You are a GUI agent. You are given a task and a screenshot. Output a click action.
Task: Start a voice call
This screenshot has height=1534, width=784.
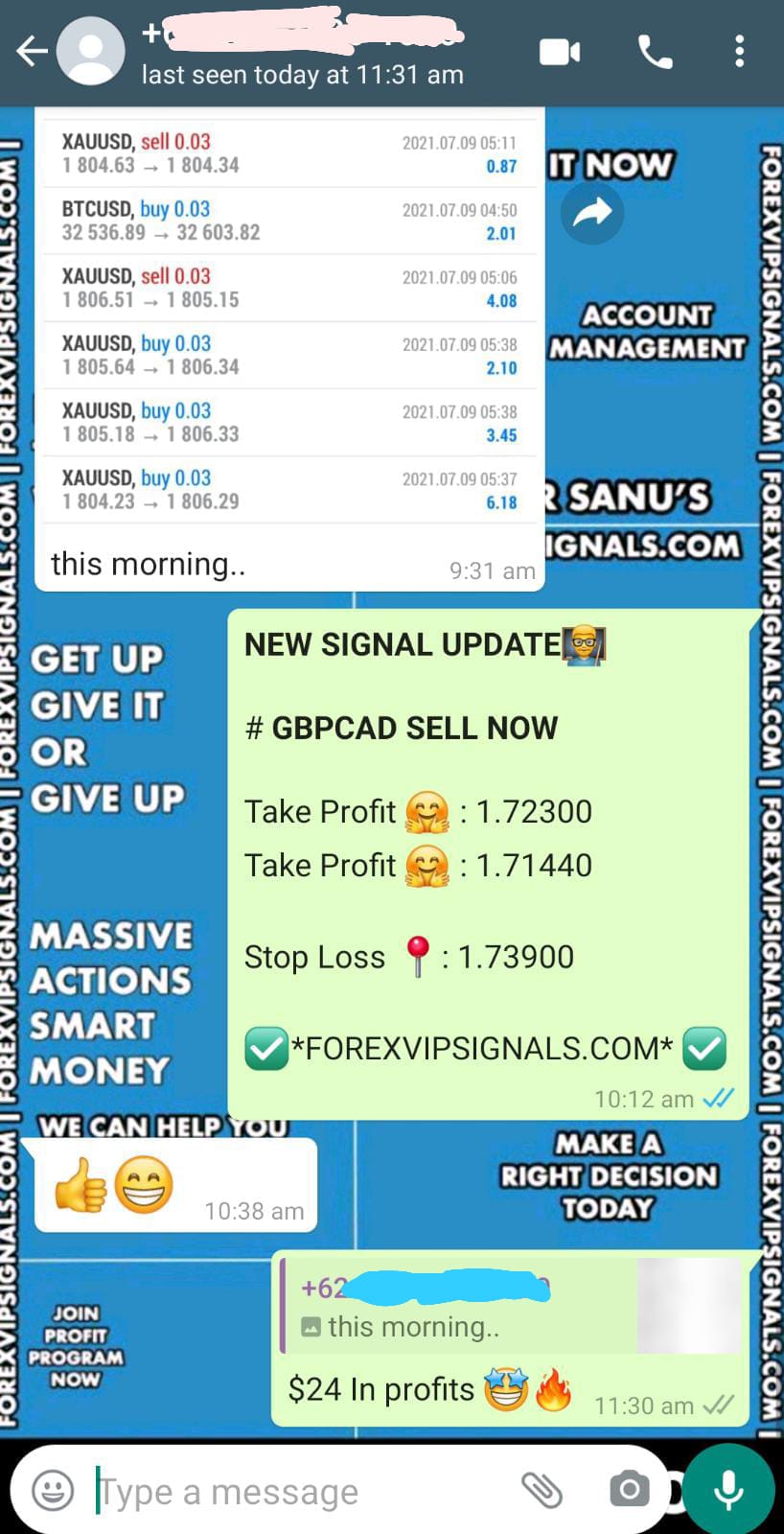tap(656, 52)
